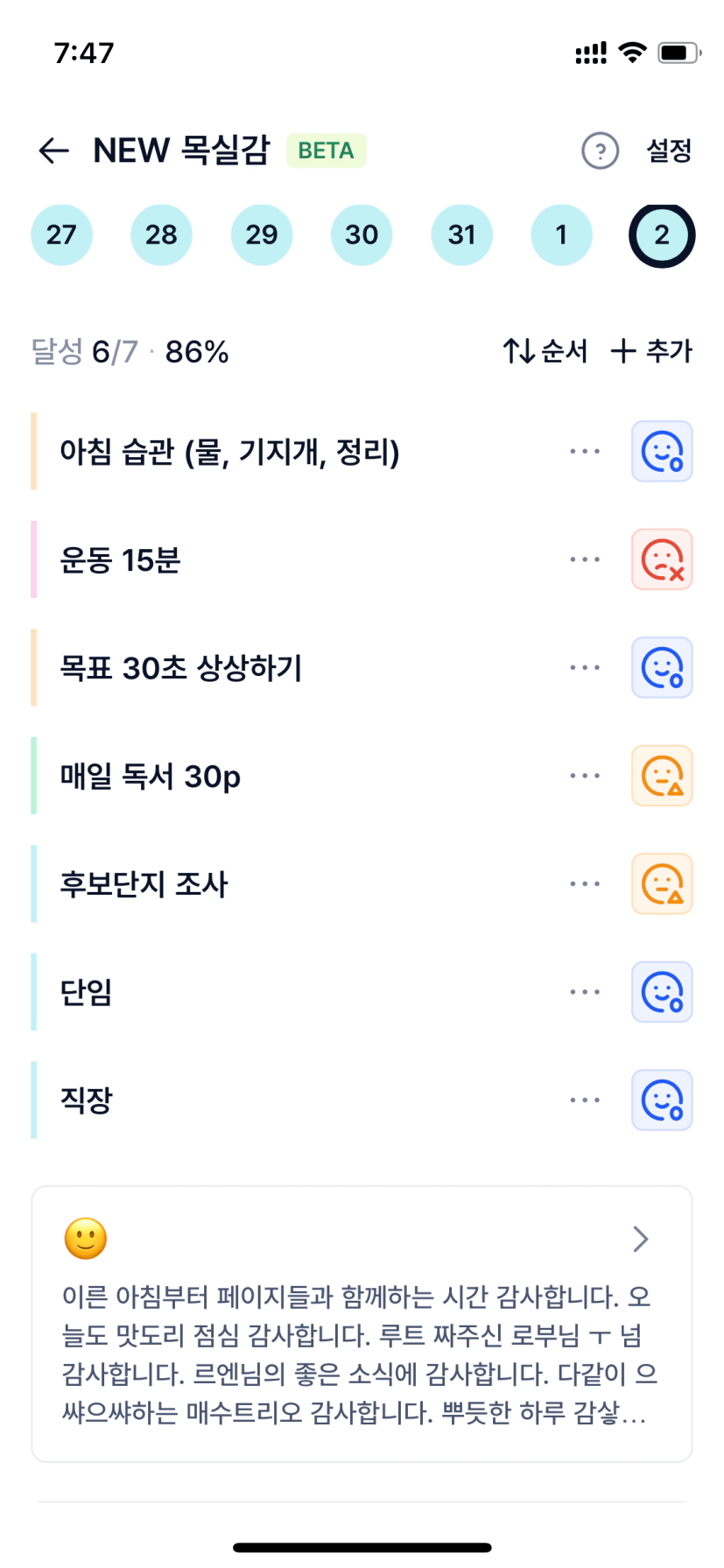Tap 순서 to reorder habits
This screenshot has width=724, height=1568.
tap(545, 351)
